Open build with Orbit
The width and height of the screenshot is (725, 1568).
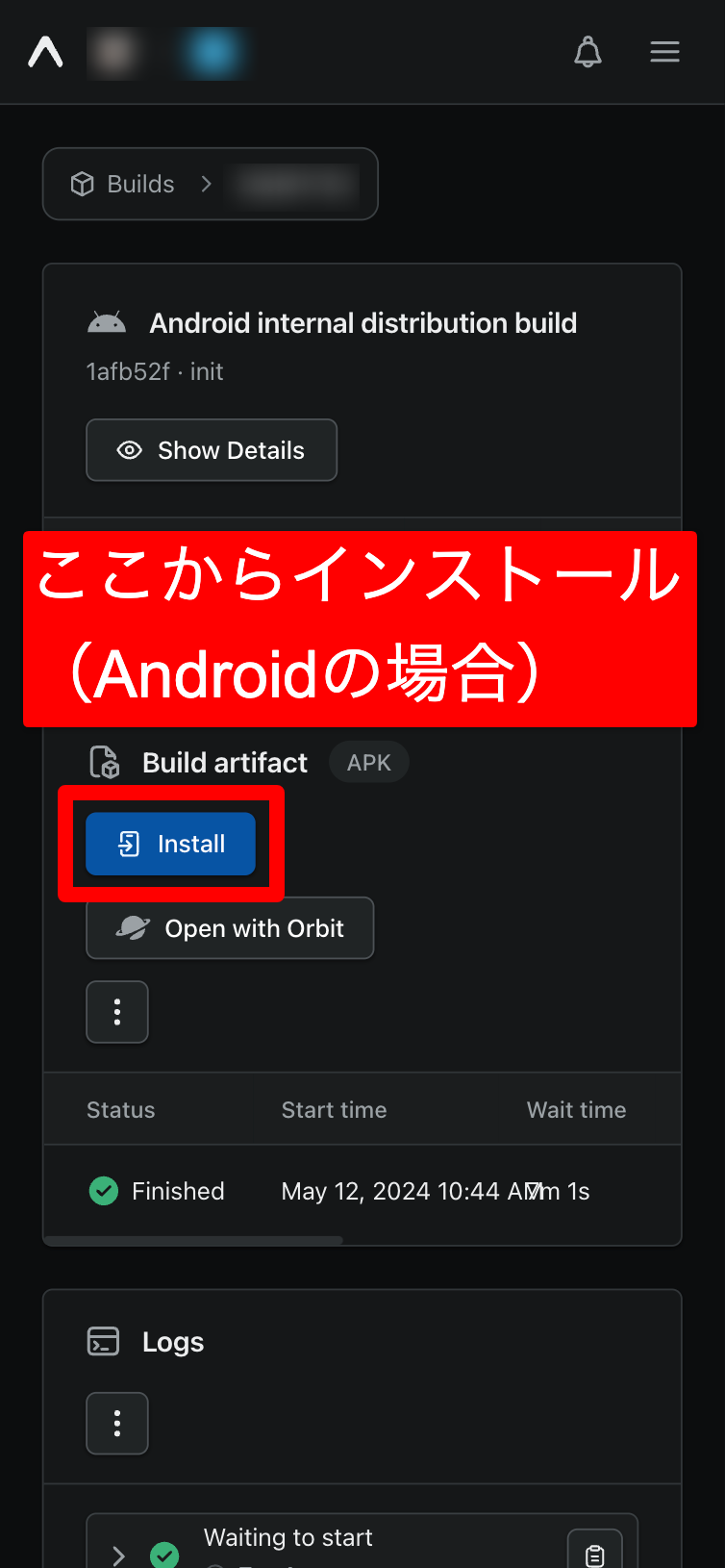tap(230, 928)
